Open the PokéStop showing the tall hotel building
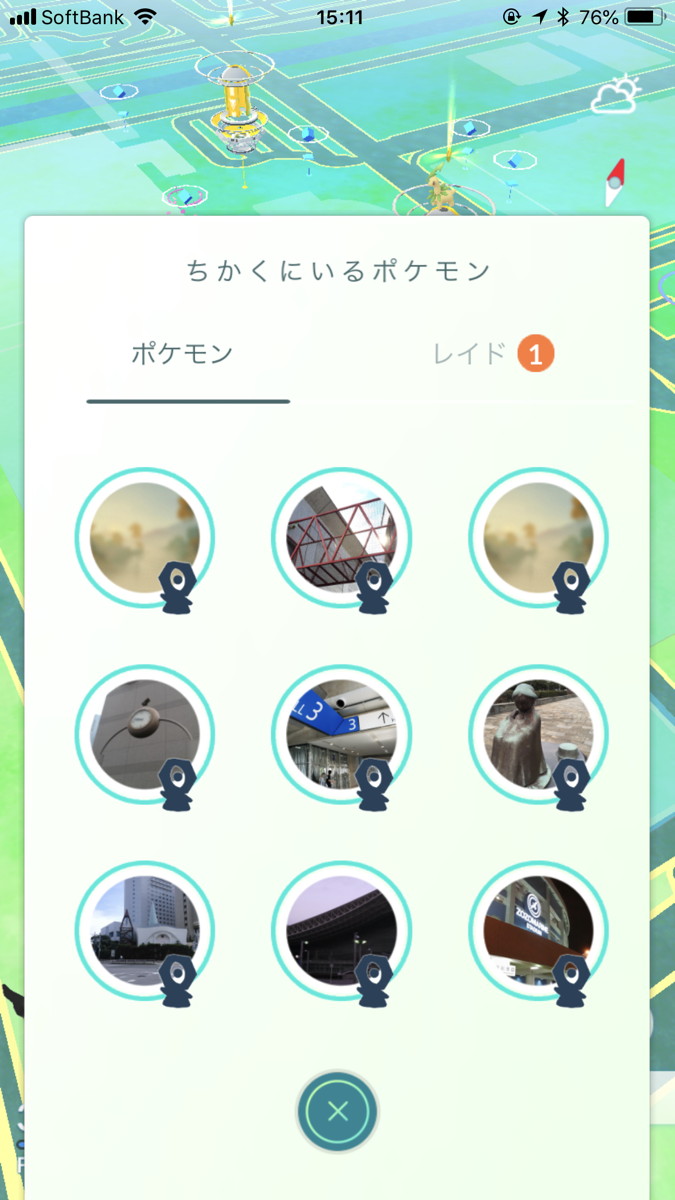This screenshot has height=1200, width=675. pyautogui.click(x=144, y=931)
